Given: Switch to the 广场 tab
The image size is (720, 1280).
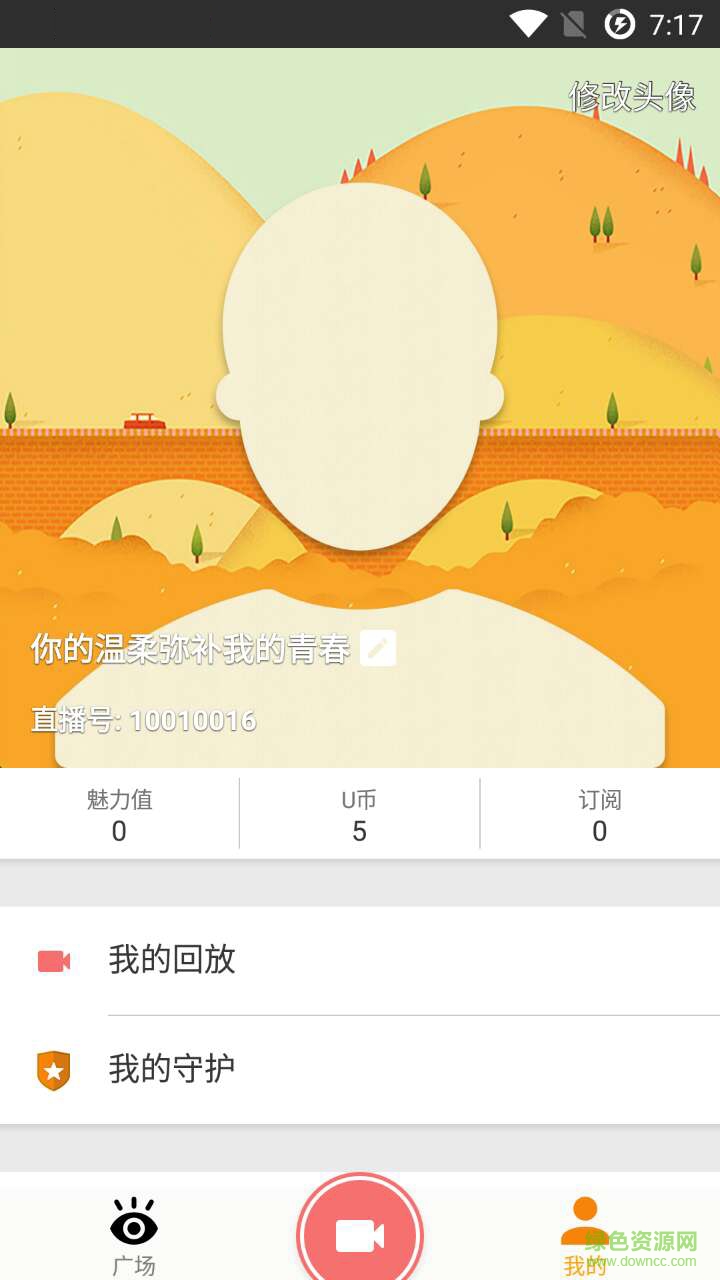Looking at the screenshot, I should click(134, 1235).
